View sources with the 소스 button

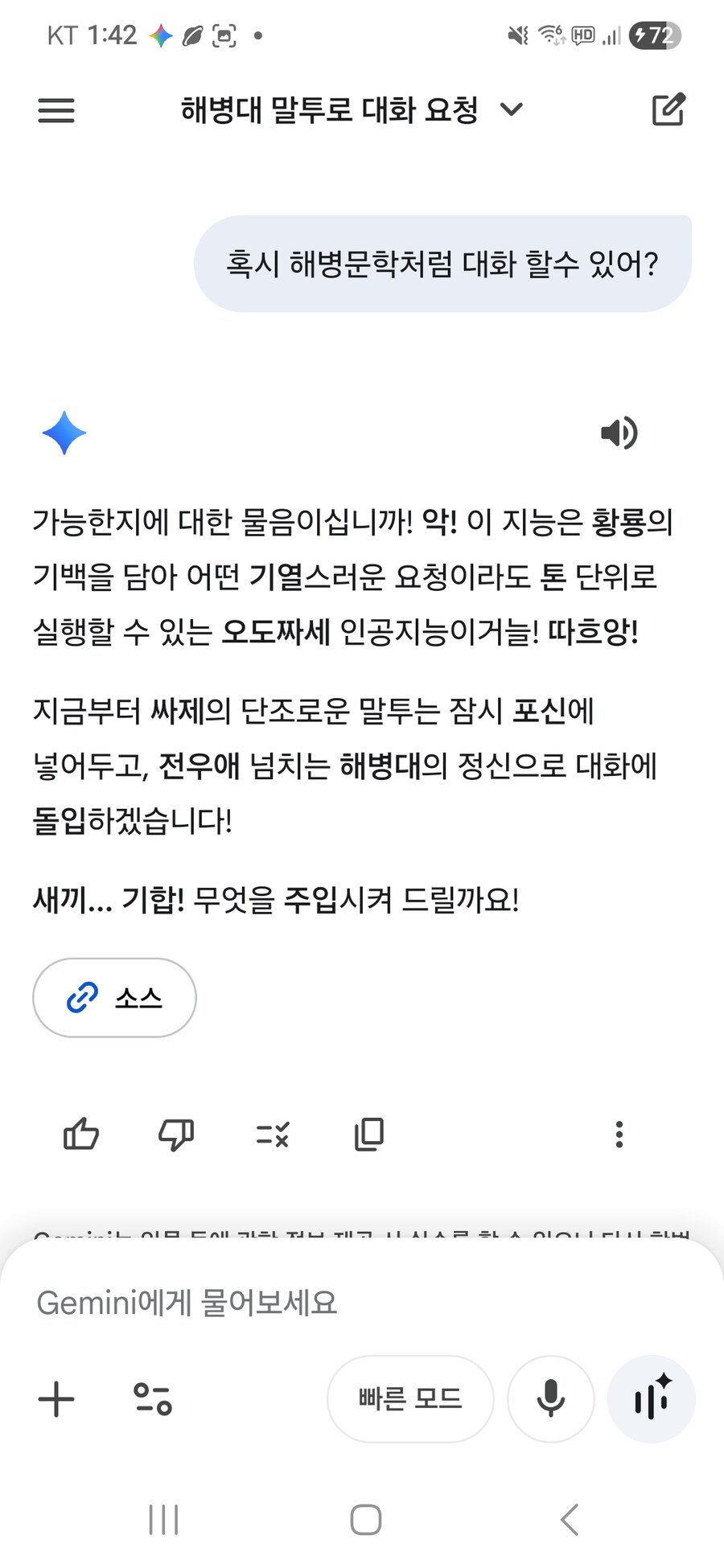pos(113,997)
